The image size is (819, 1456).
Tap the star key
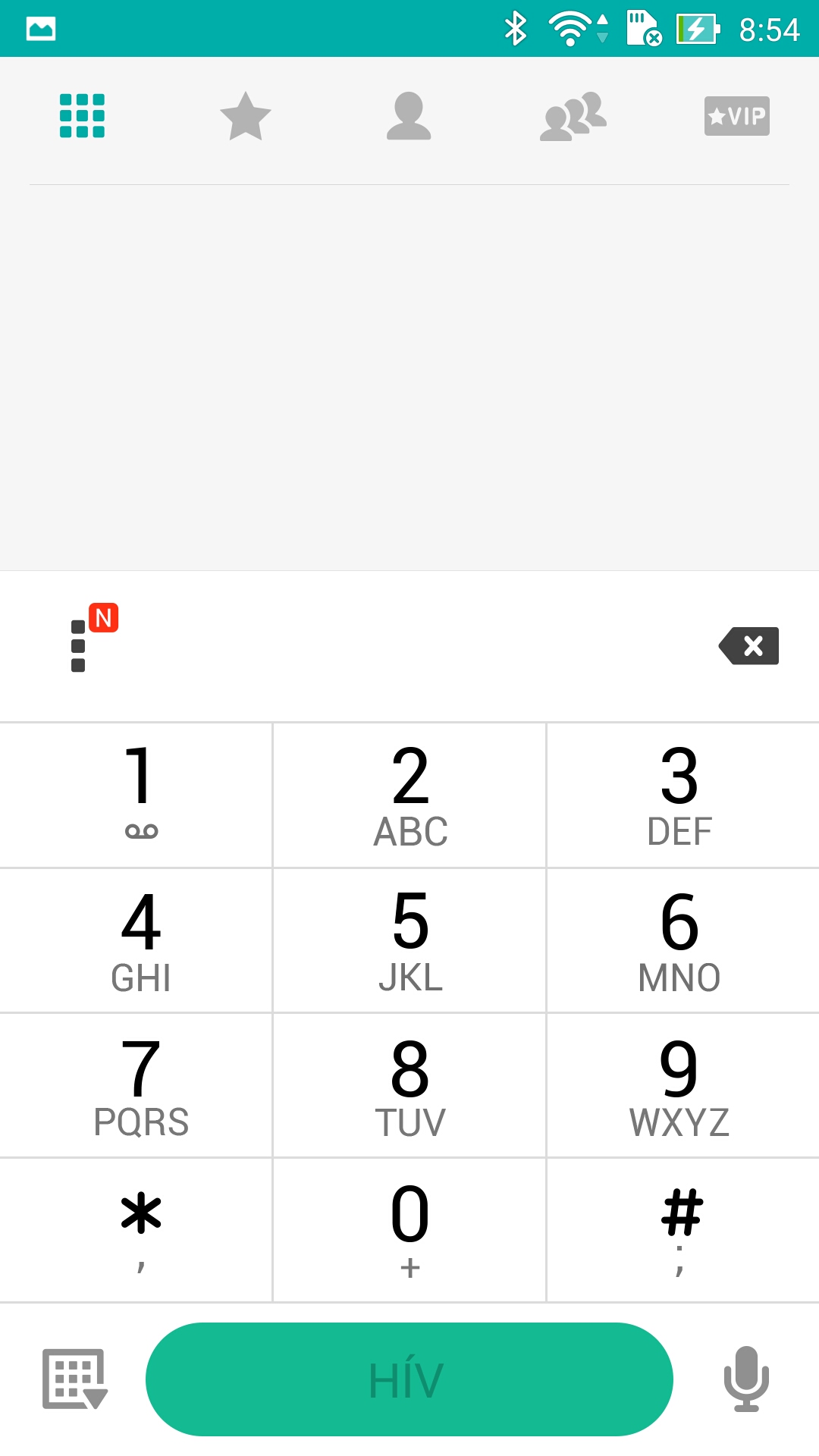click(136, 1230)
